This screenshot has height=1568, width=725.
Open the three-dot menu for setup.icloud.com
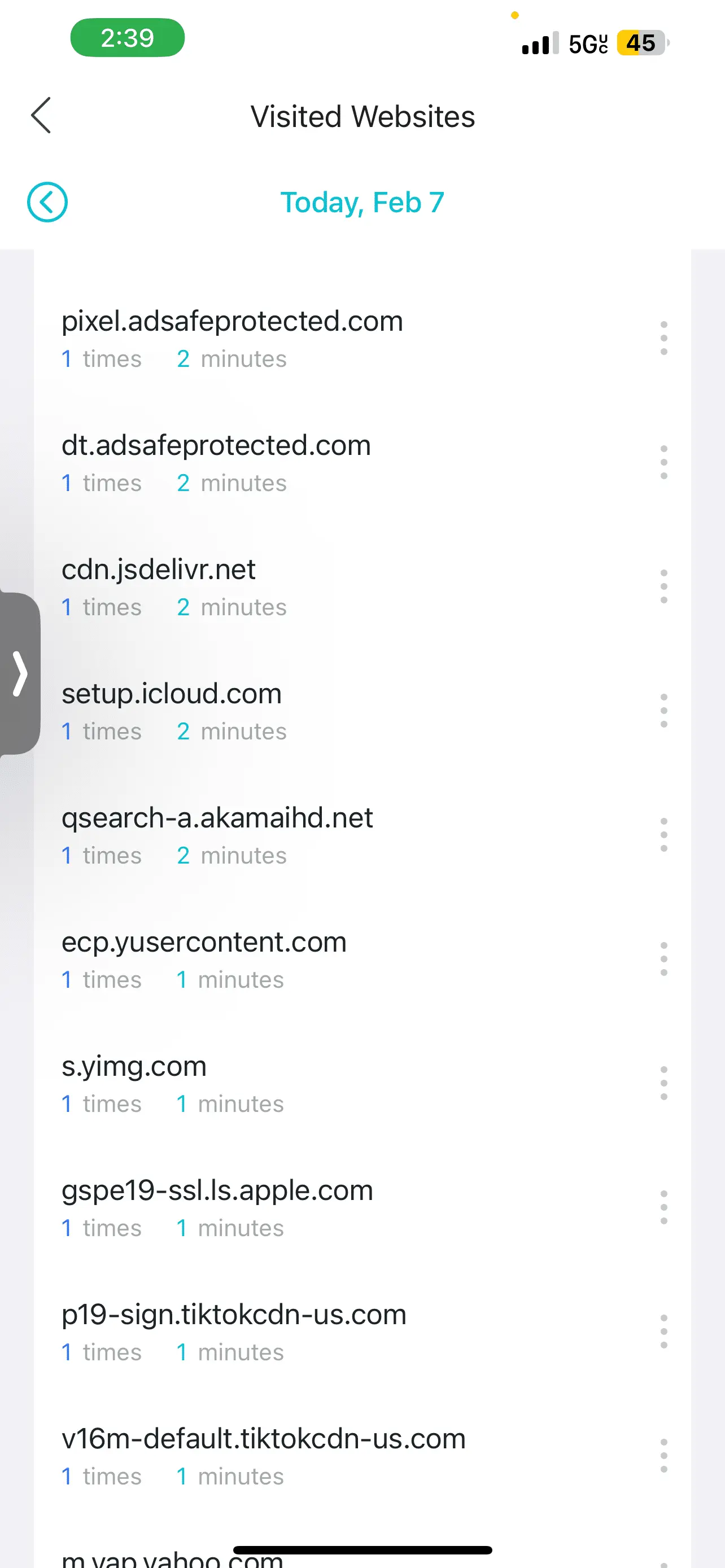(x=663, y=711)
